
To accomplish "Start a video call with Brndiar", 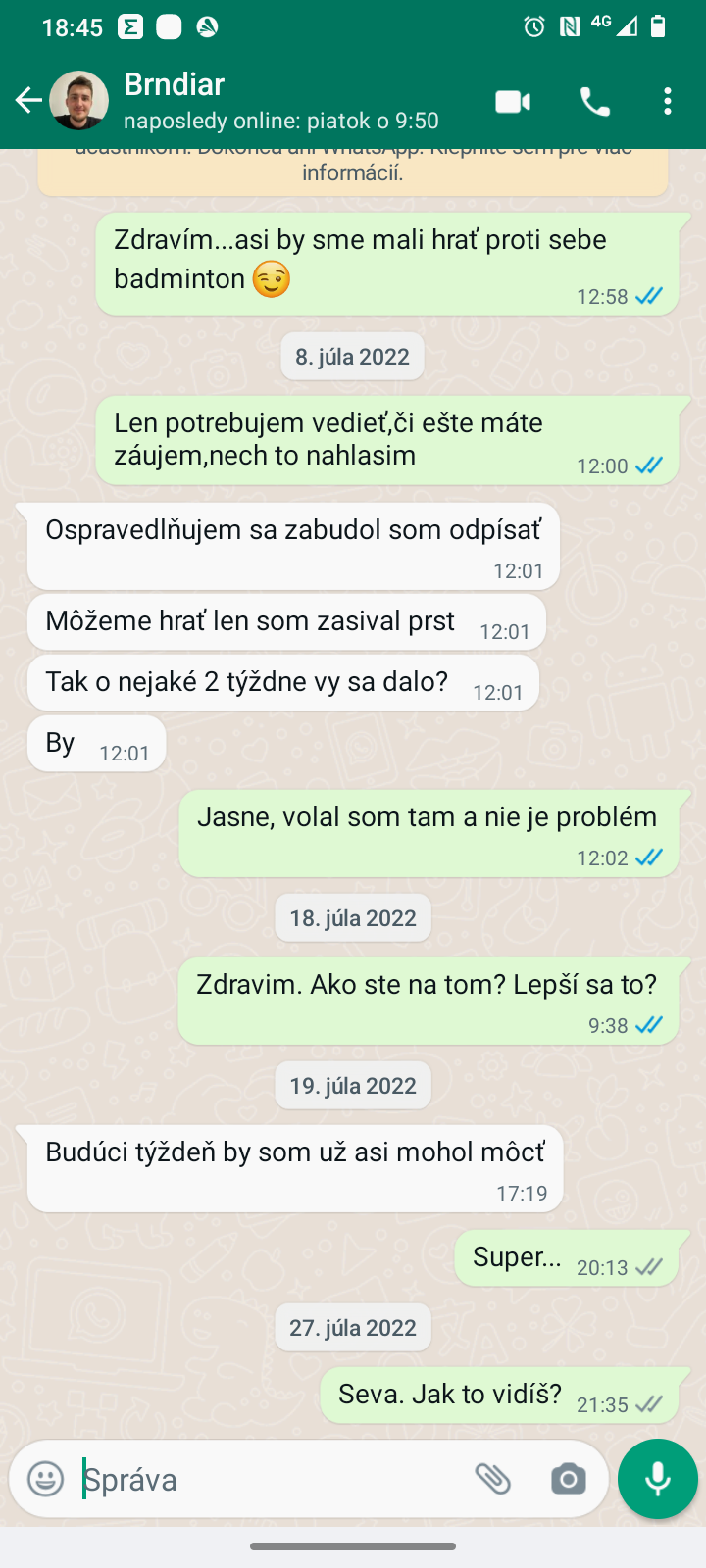I will tap(513, 102).
